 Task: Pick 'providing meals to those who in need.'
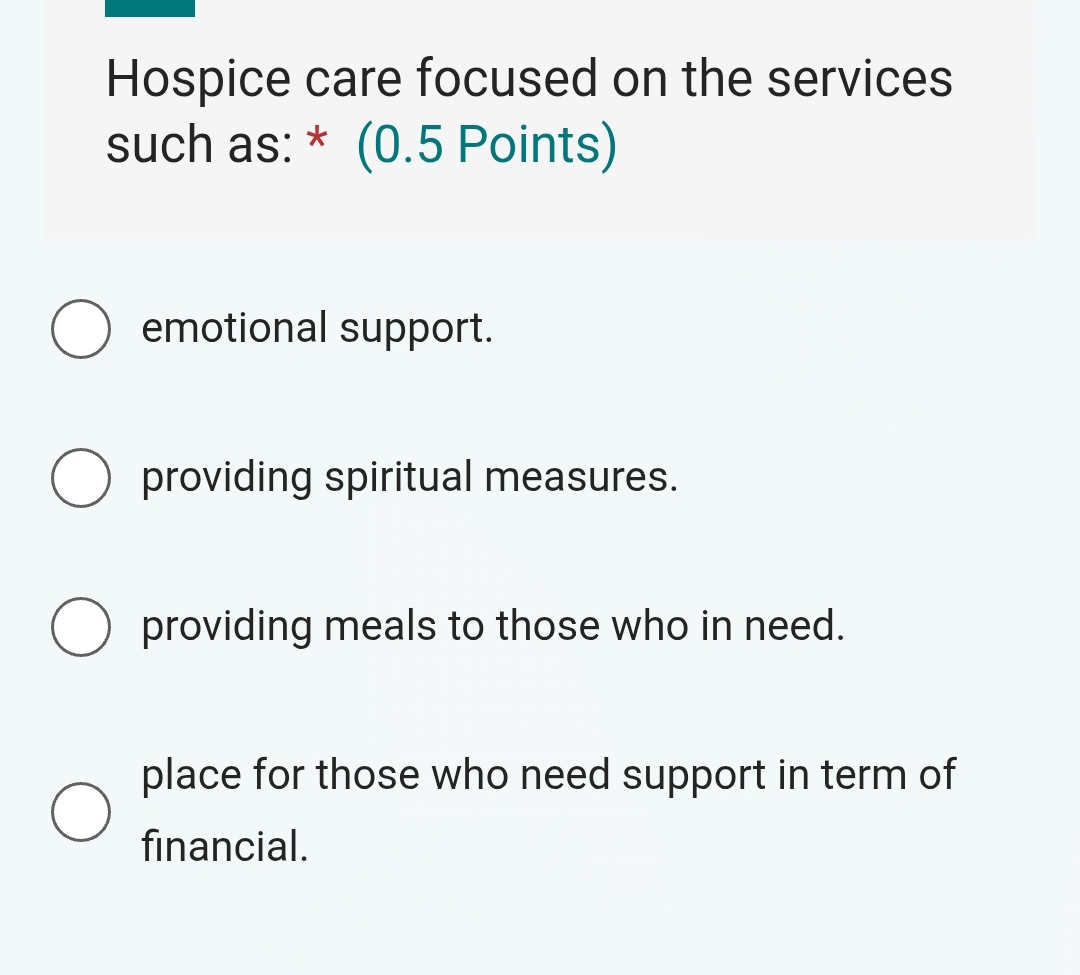coord(81,627)
